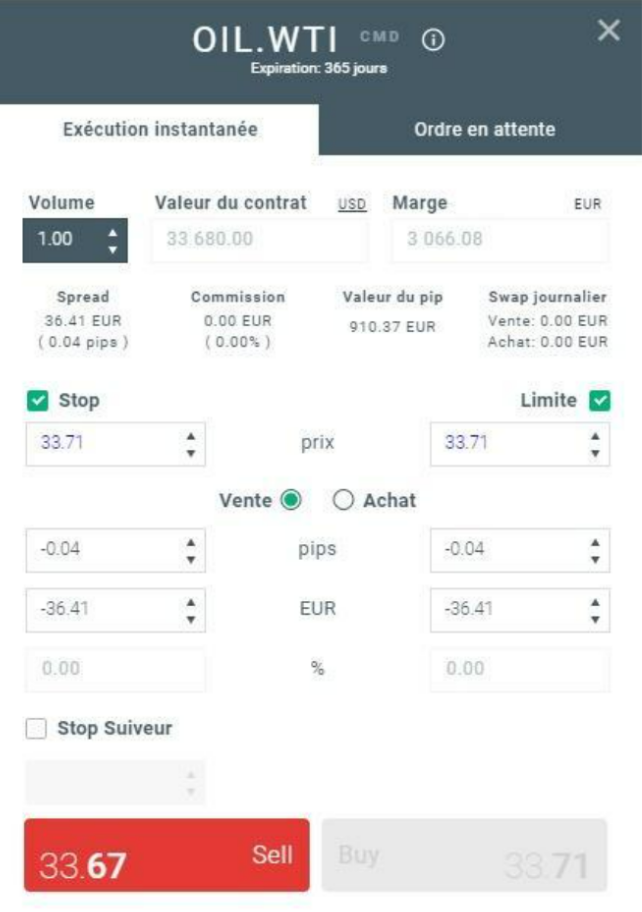Edit the Limite pips field
Image resolution: width=642 pixels, height=912 pixels.
tap(505, 550)
